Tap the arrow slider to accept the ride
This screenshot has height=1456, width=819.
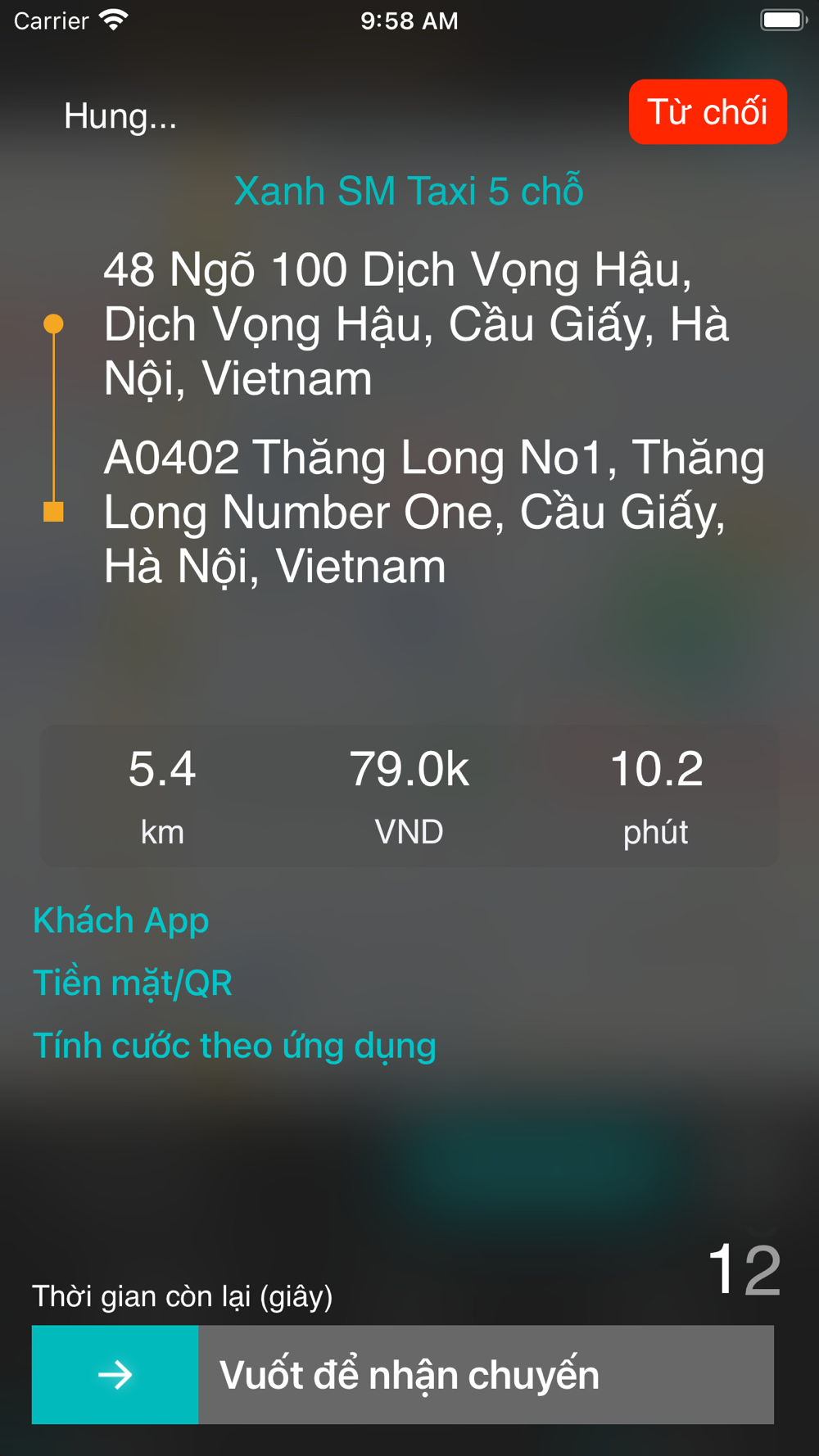pos(115,1374)
